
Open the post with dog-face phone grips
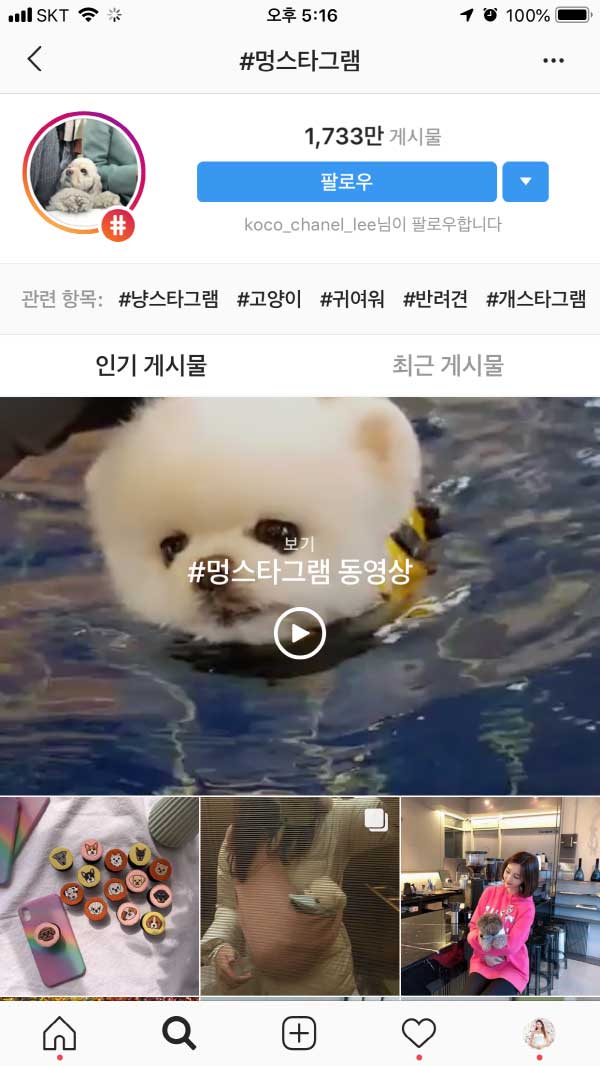pyautogui.click(x=99, y=895)
